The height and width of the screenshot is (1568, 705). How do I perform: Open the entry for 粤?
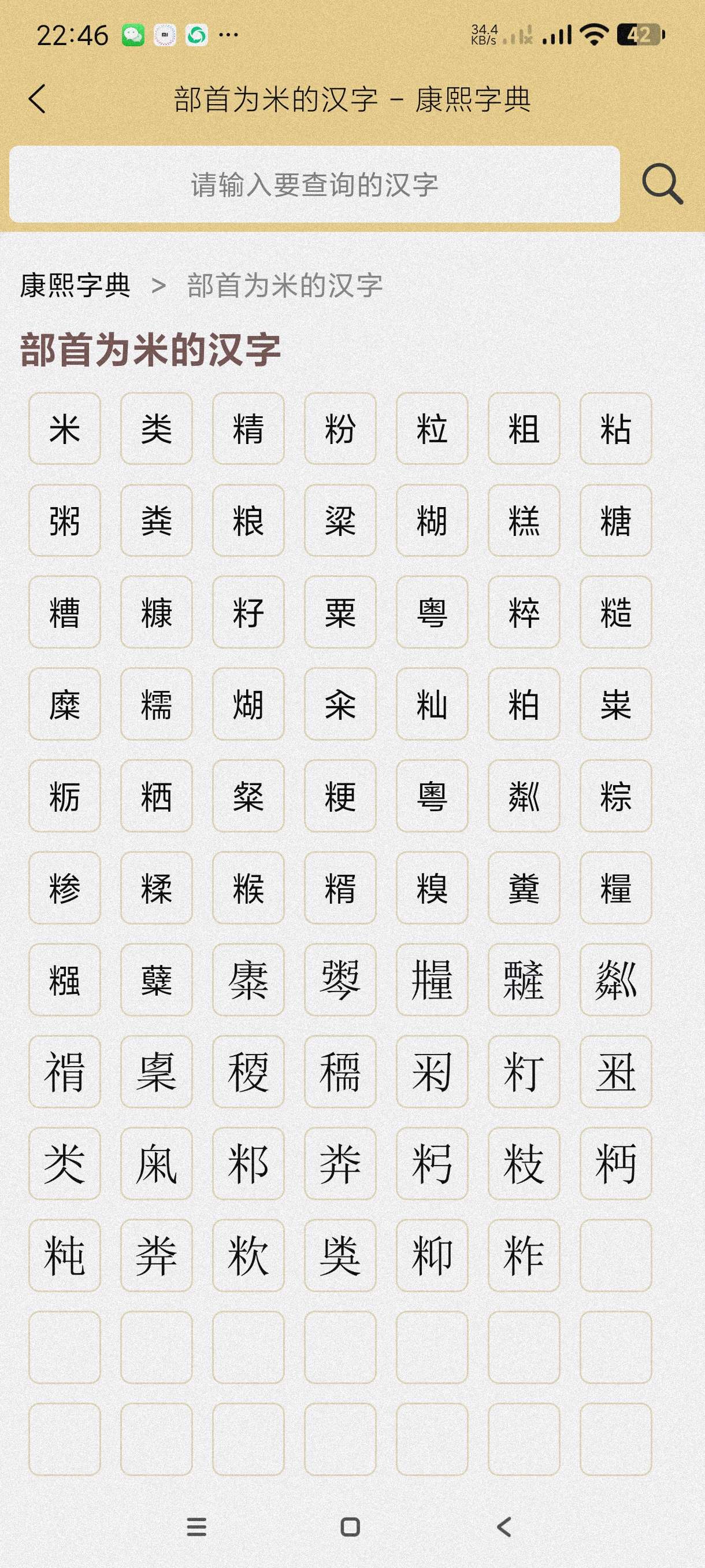coord(432,612)
